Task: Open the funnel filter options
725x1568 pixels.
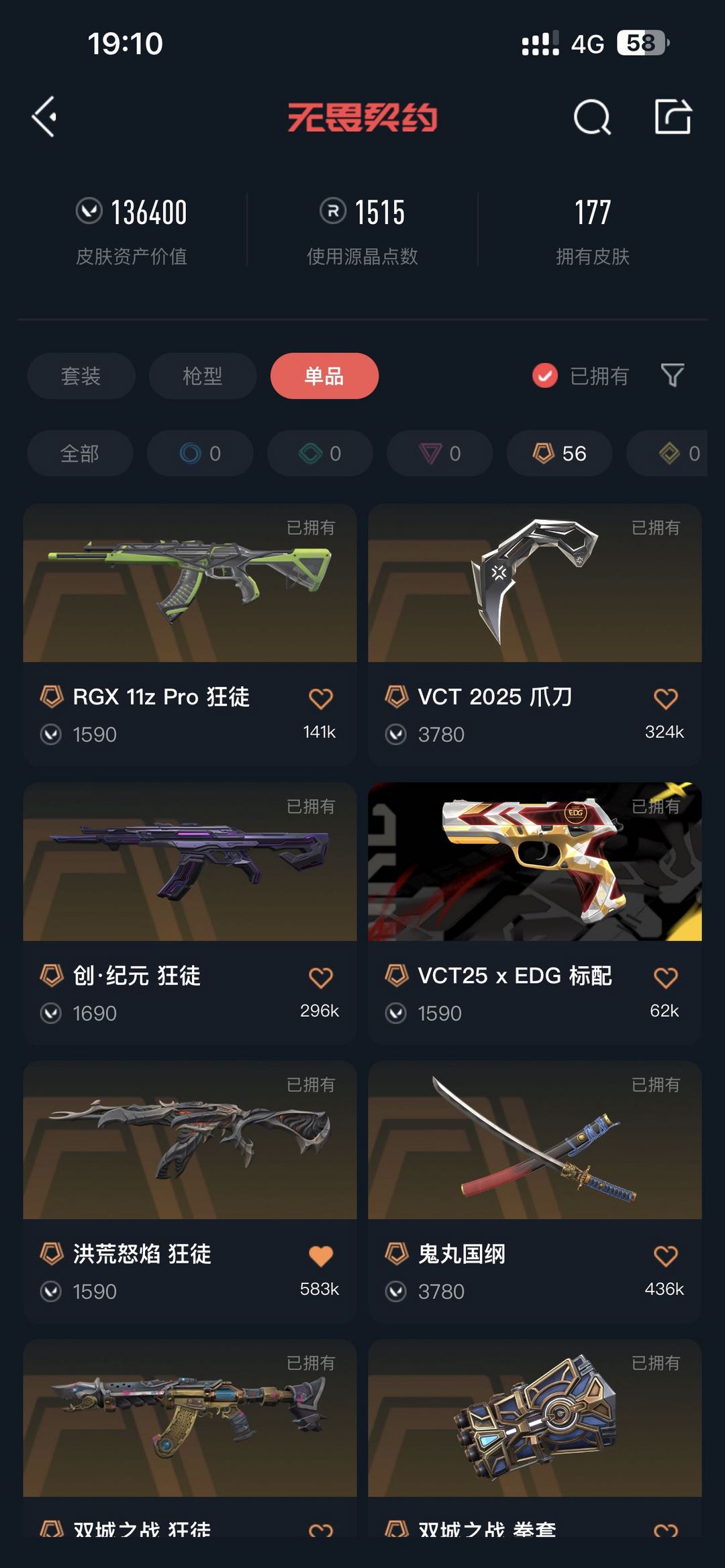Action: 672,375
